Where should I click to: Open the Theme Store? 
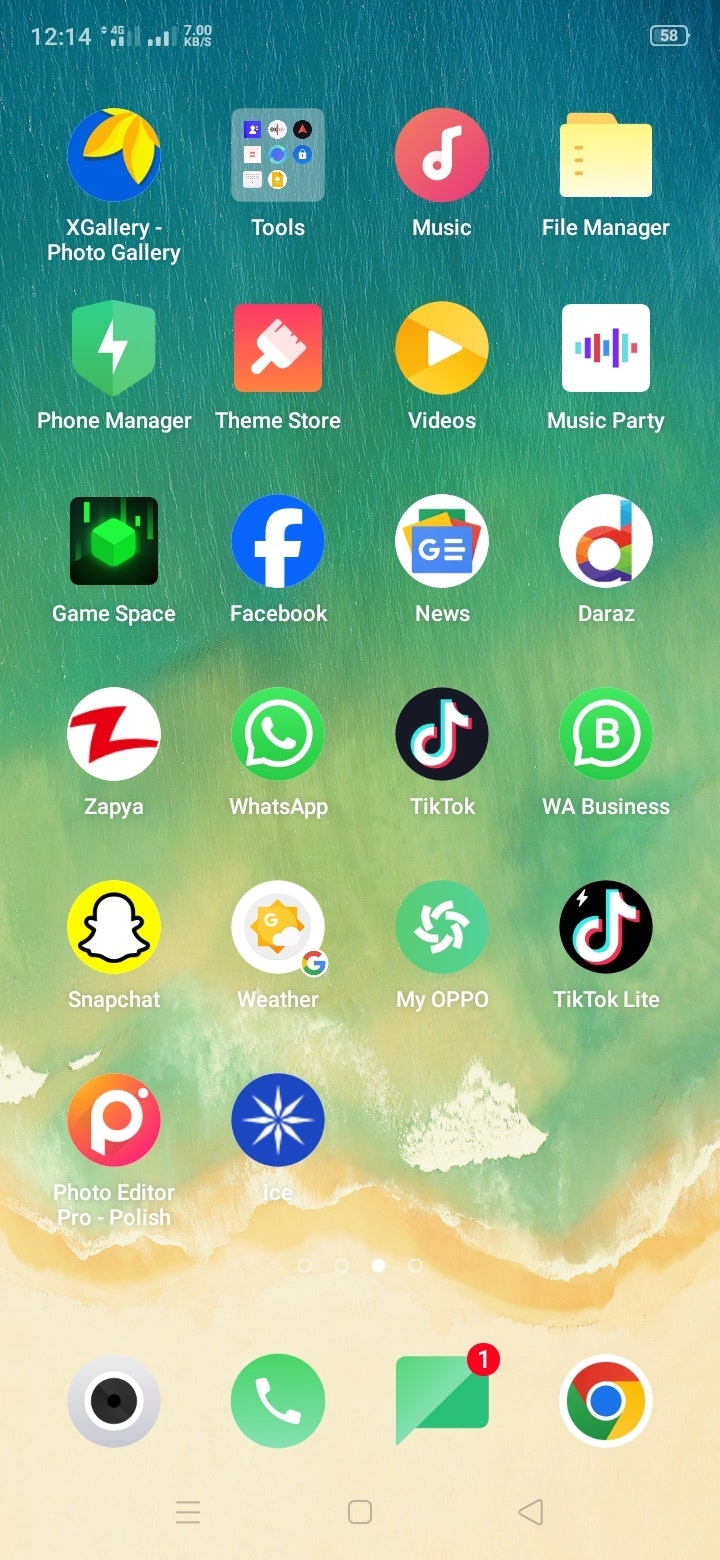[x=278, y=348]
